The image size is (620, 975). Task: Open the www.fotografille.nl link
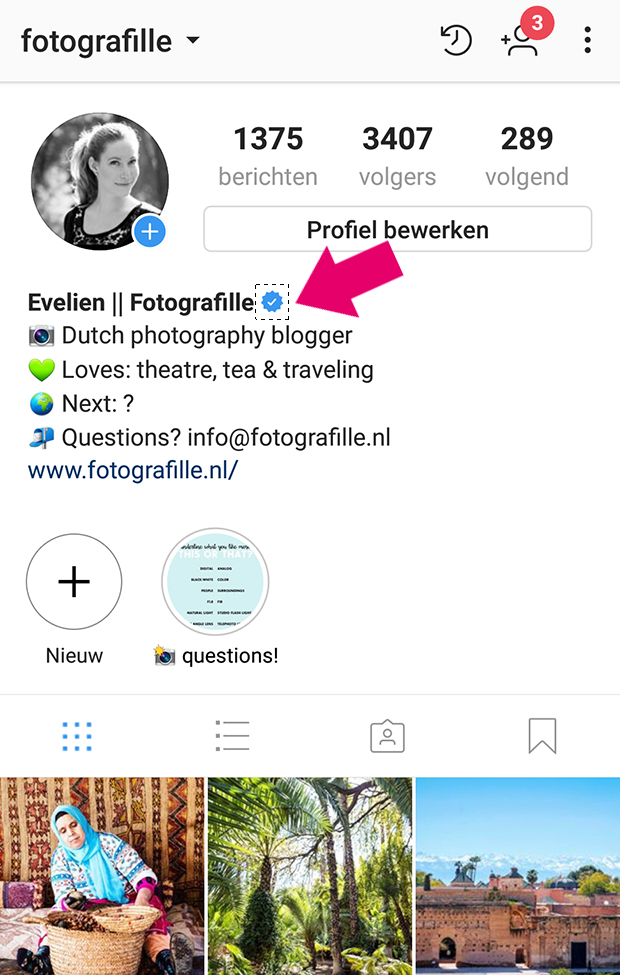[x=132, y=470]
